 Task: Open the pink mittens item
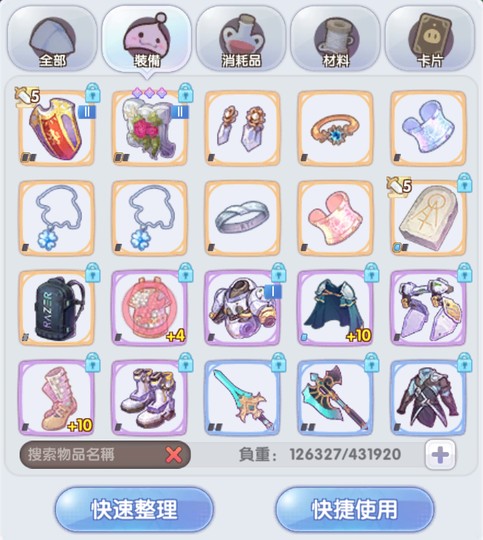(336, 218)
